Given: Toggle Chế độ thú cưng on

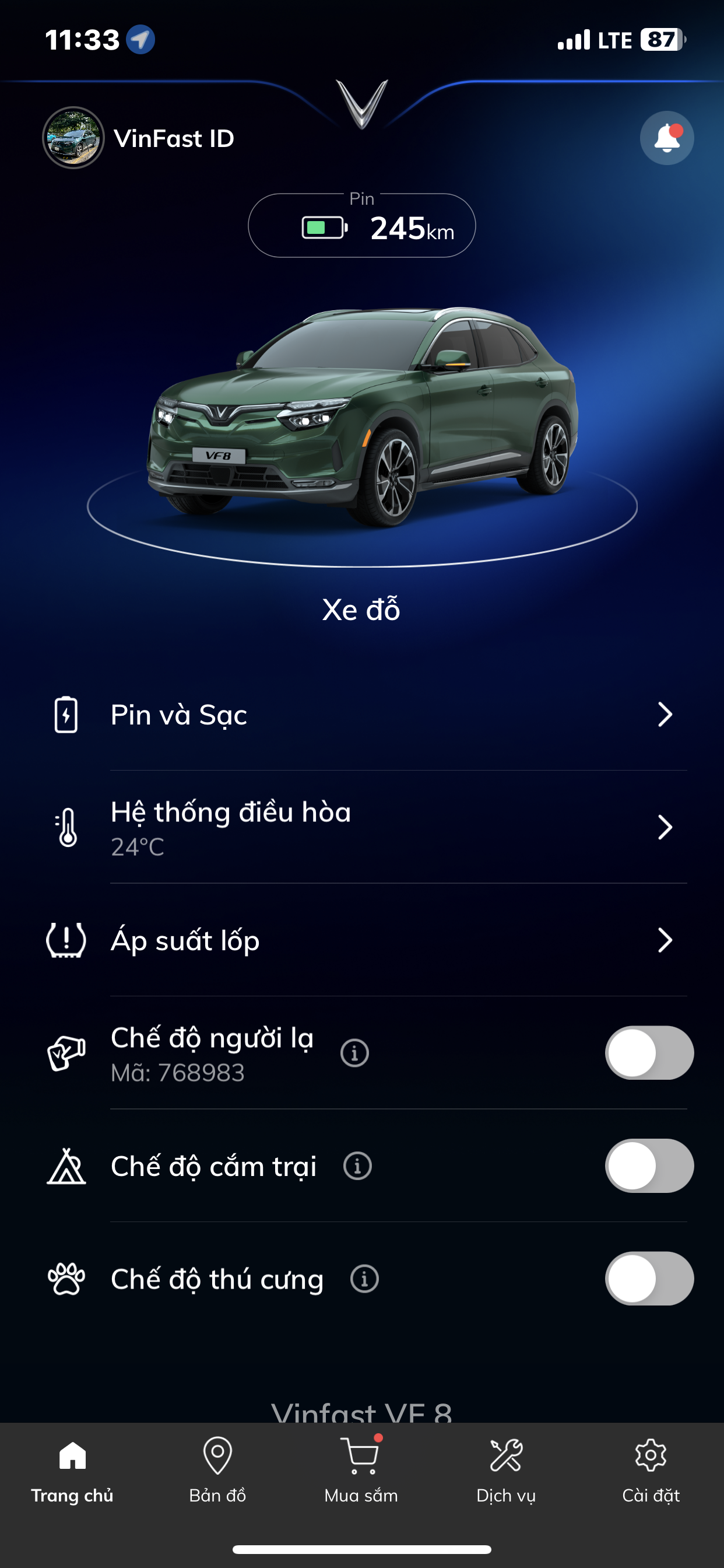Looking at the screenshot, I should coord(649,1278).
